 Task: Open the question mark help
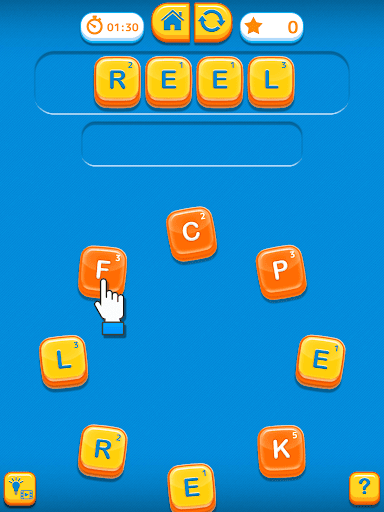click(364, 489)
